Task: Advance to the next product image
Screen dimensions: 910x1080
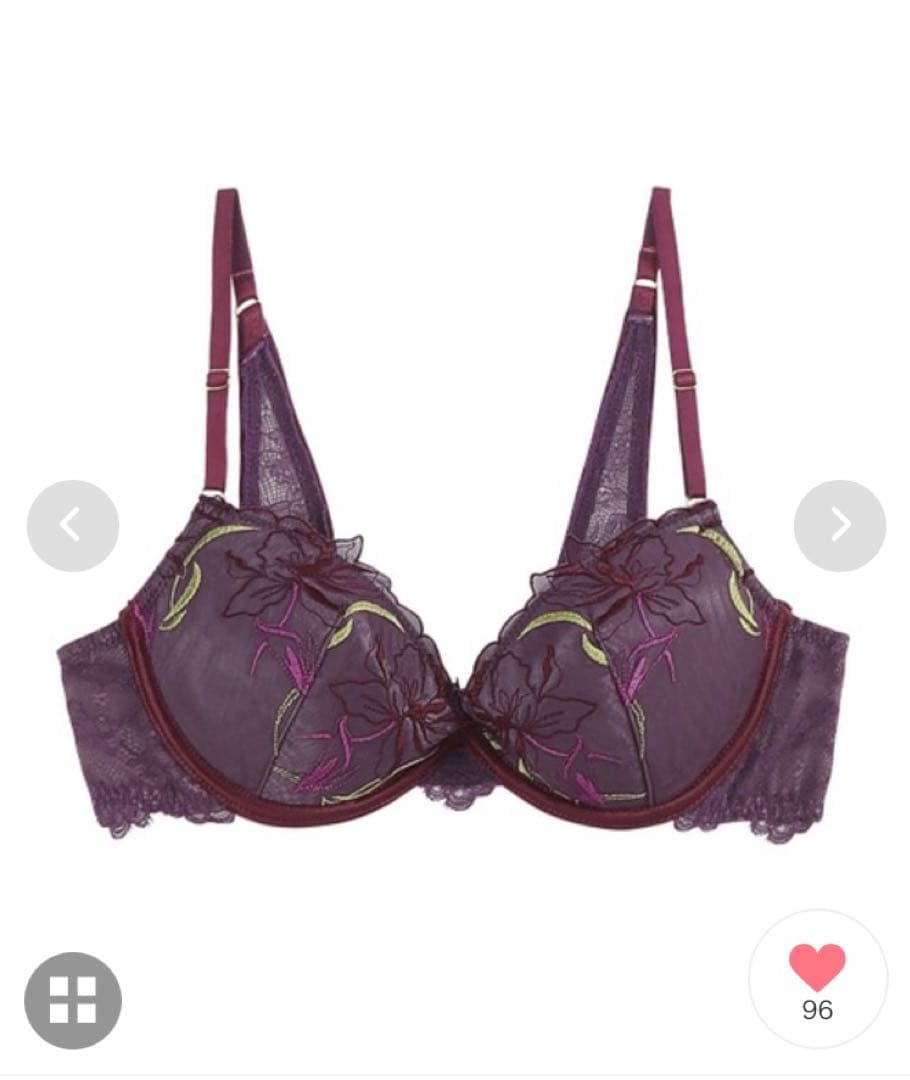Action: pos(840,525)
